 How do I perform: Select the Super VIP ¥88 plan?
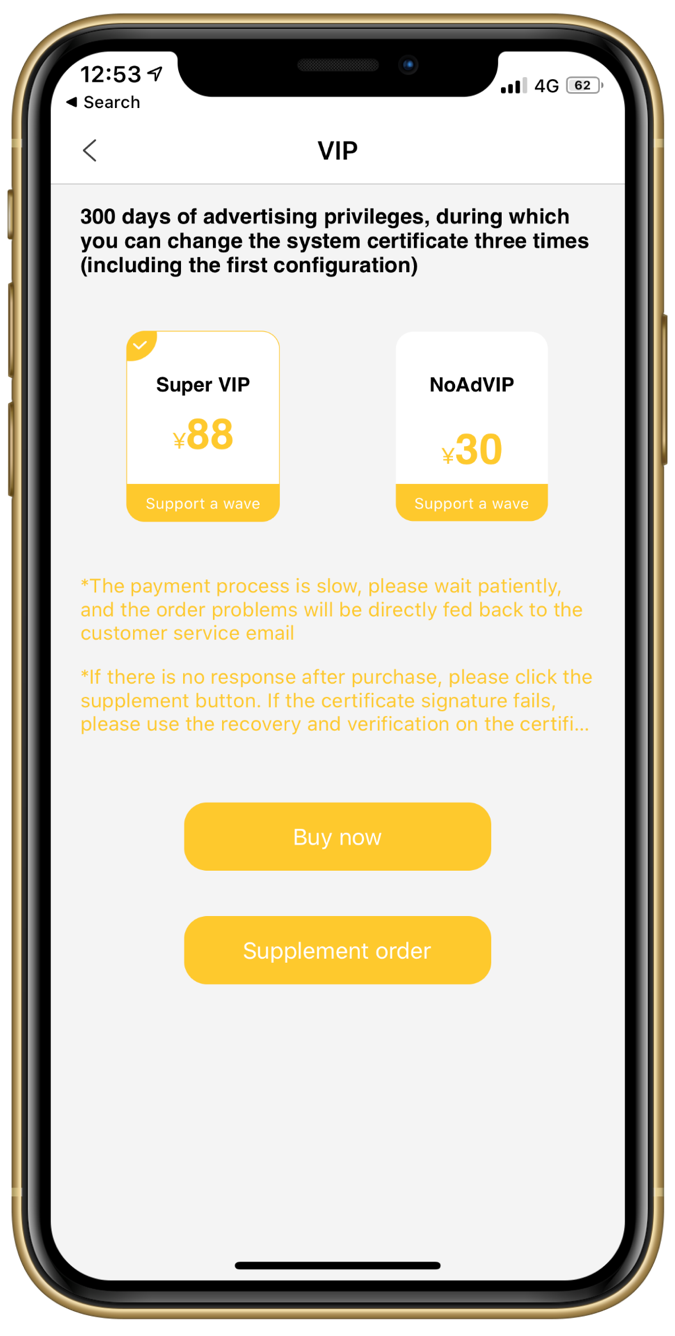[x=203, y=426]
